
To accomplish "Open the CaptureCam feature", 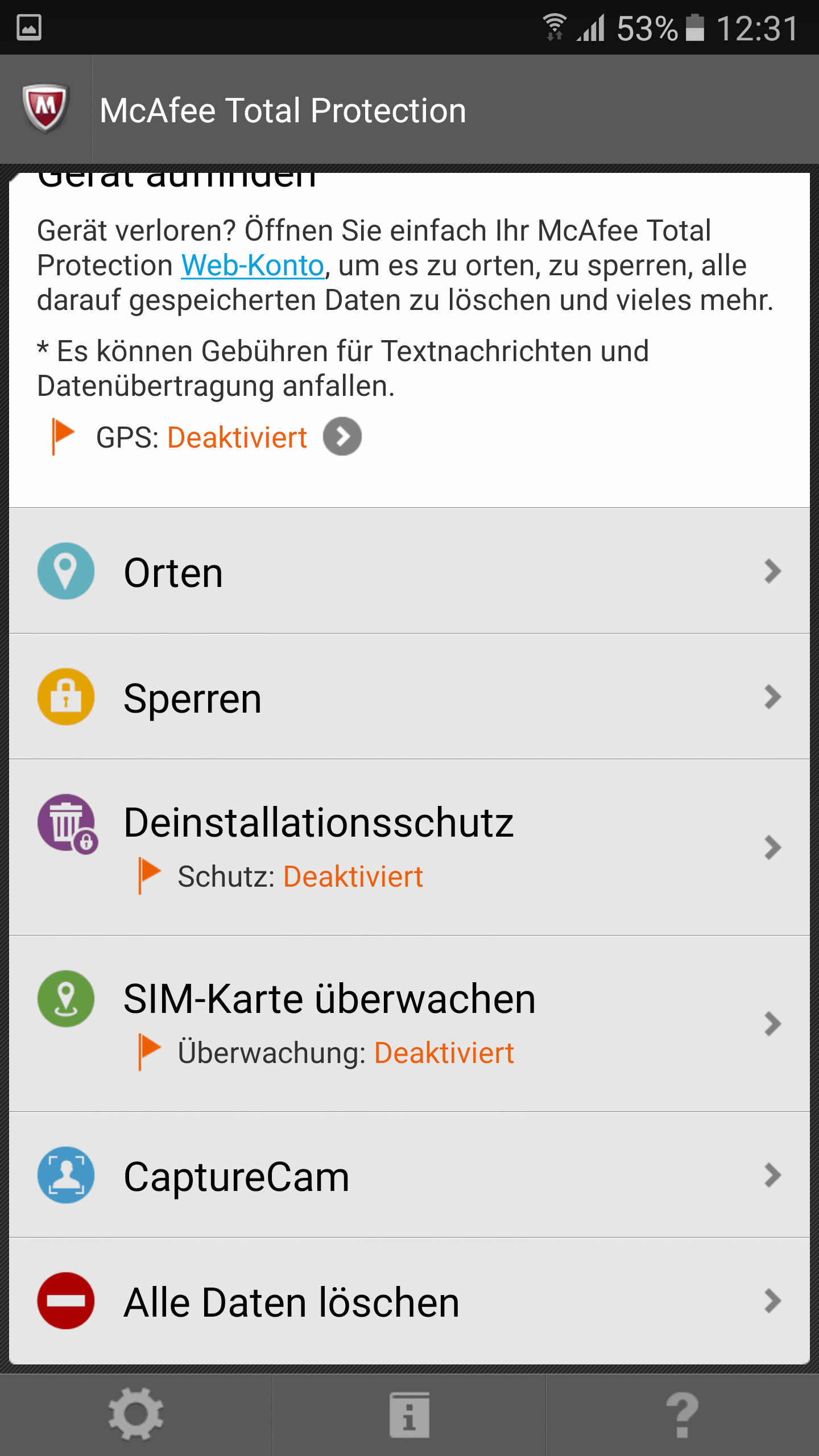I will point(409,1175).
